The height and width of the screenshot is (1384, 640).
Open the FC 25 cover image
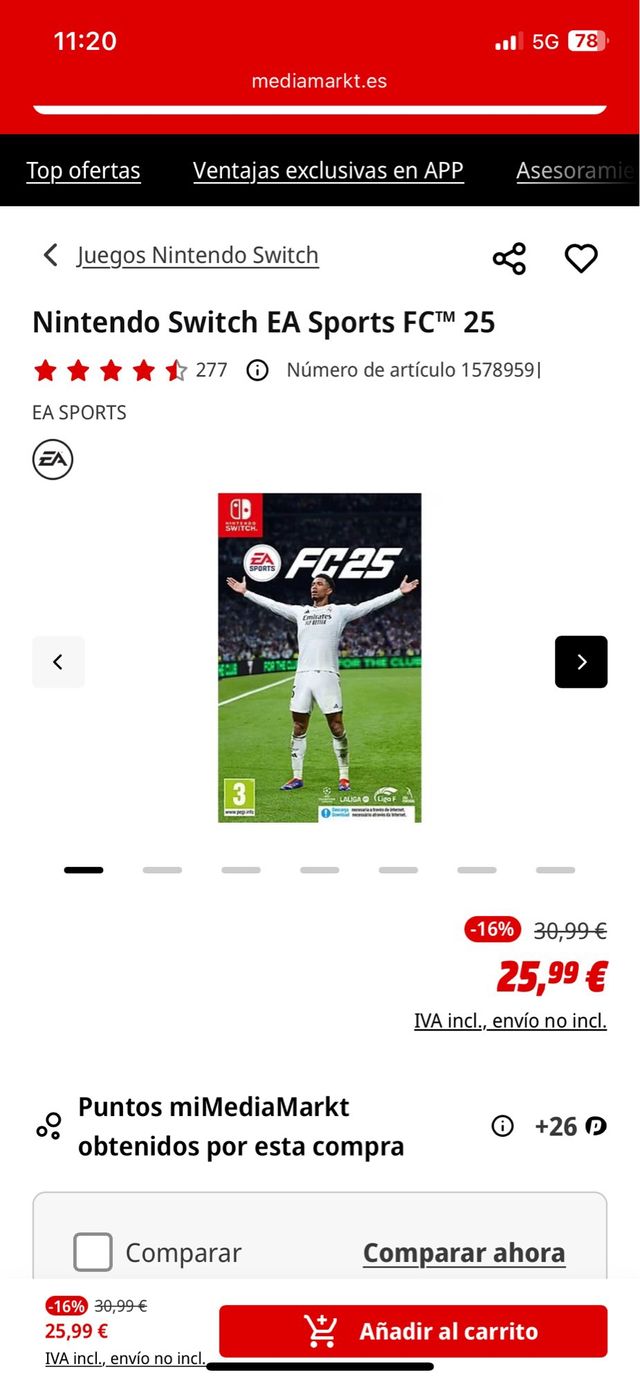coord(320,657)
